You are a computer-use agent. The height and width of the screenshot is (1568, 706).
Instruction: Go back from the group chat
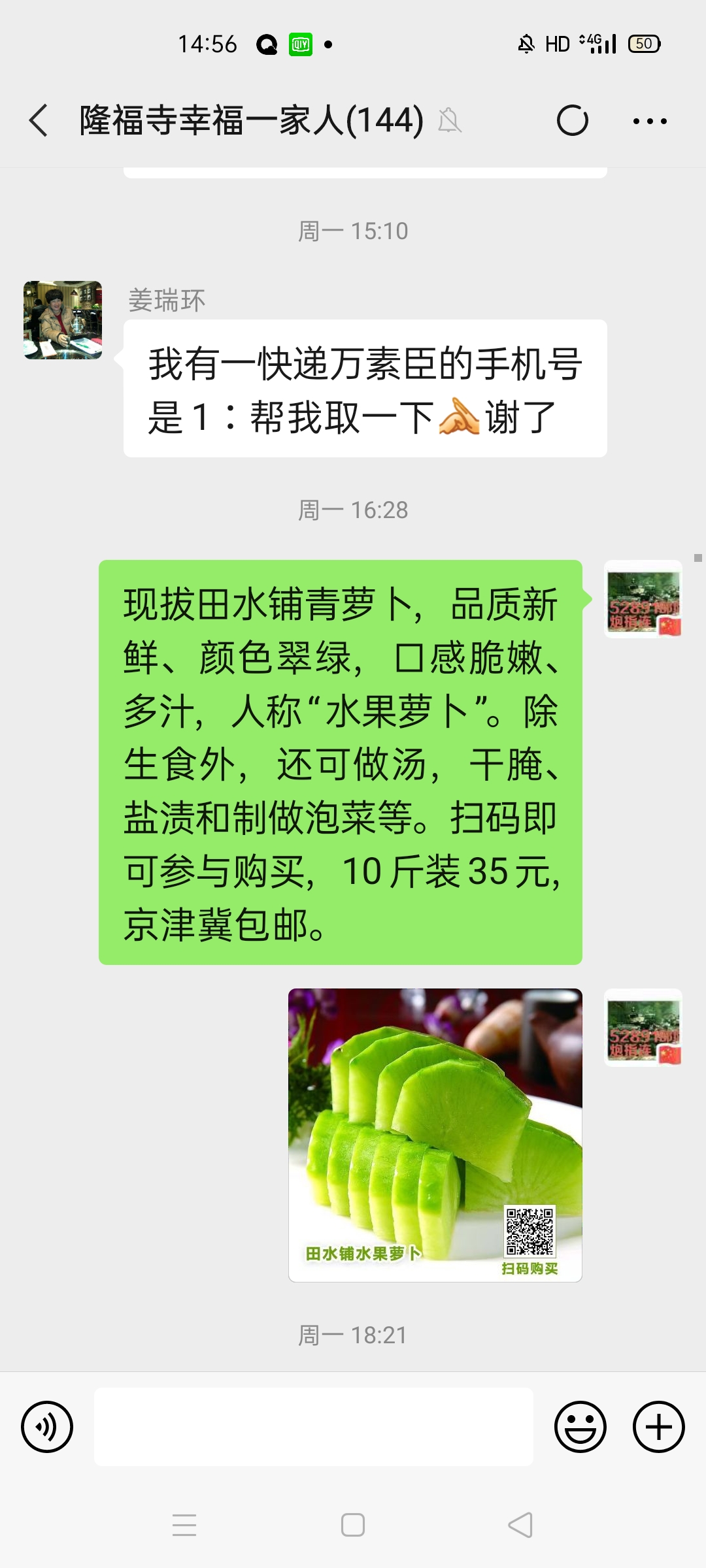pyautogui.click(x=39, y=121)
